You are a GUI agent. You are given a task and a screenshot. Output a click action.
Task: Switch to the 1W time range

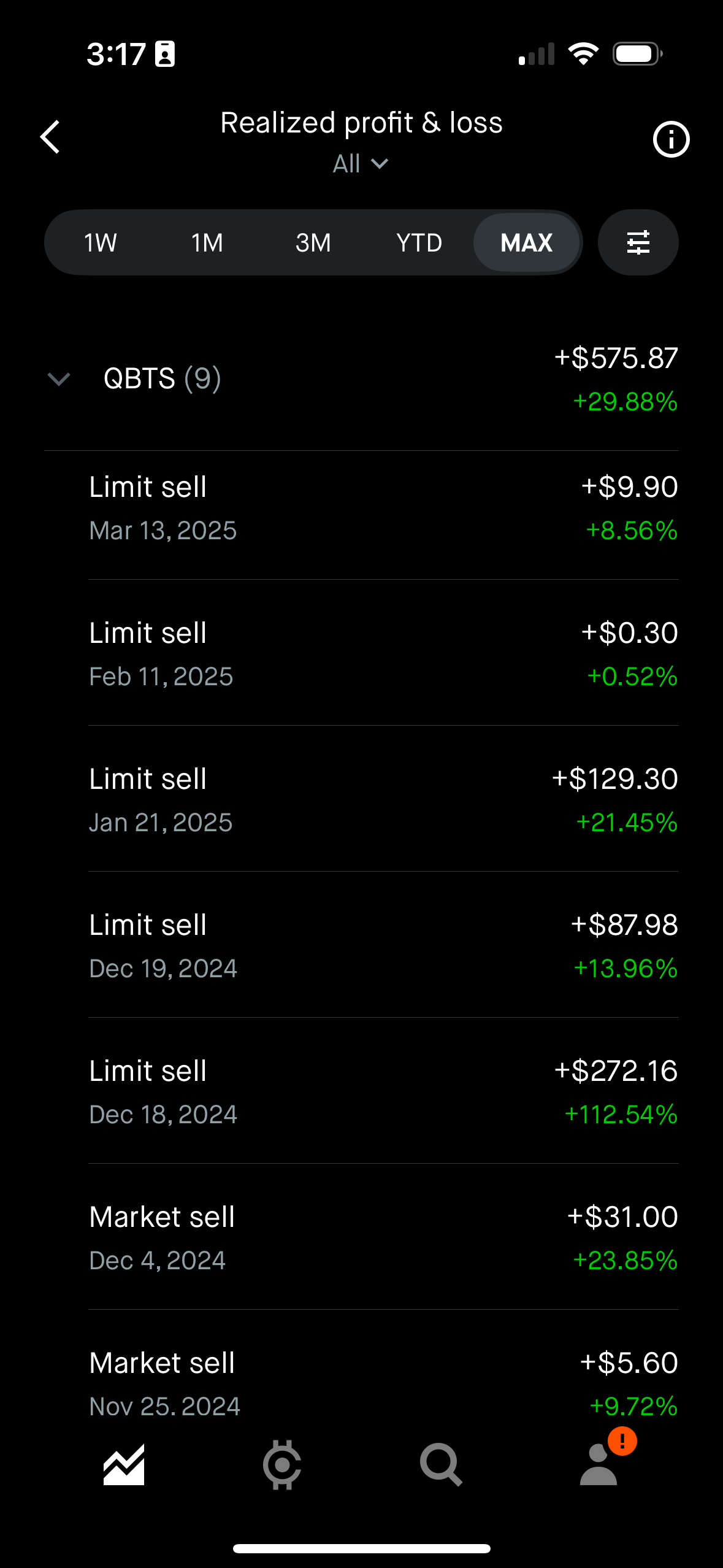coord(100,242)
